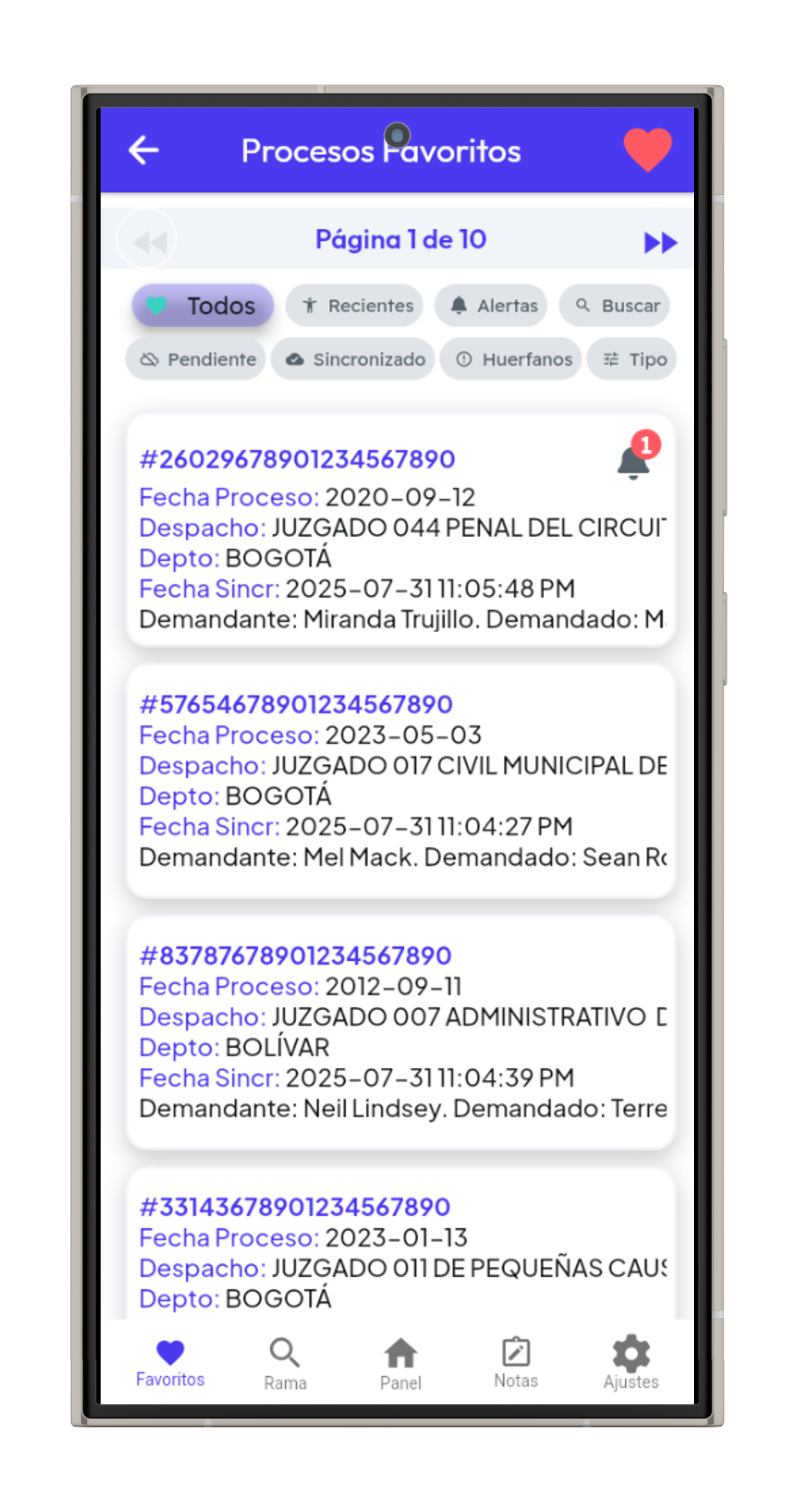Image resolution: width=798 pixels, height=1512 pixels.
Task: Go to the next page of results
Action: click(x=660, y=242)
